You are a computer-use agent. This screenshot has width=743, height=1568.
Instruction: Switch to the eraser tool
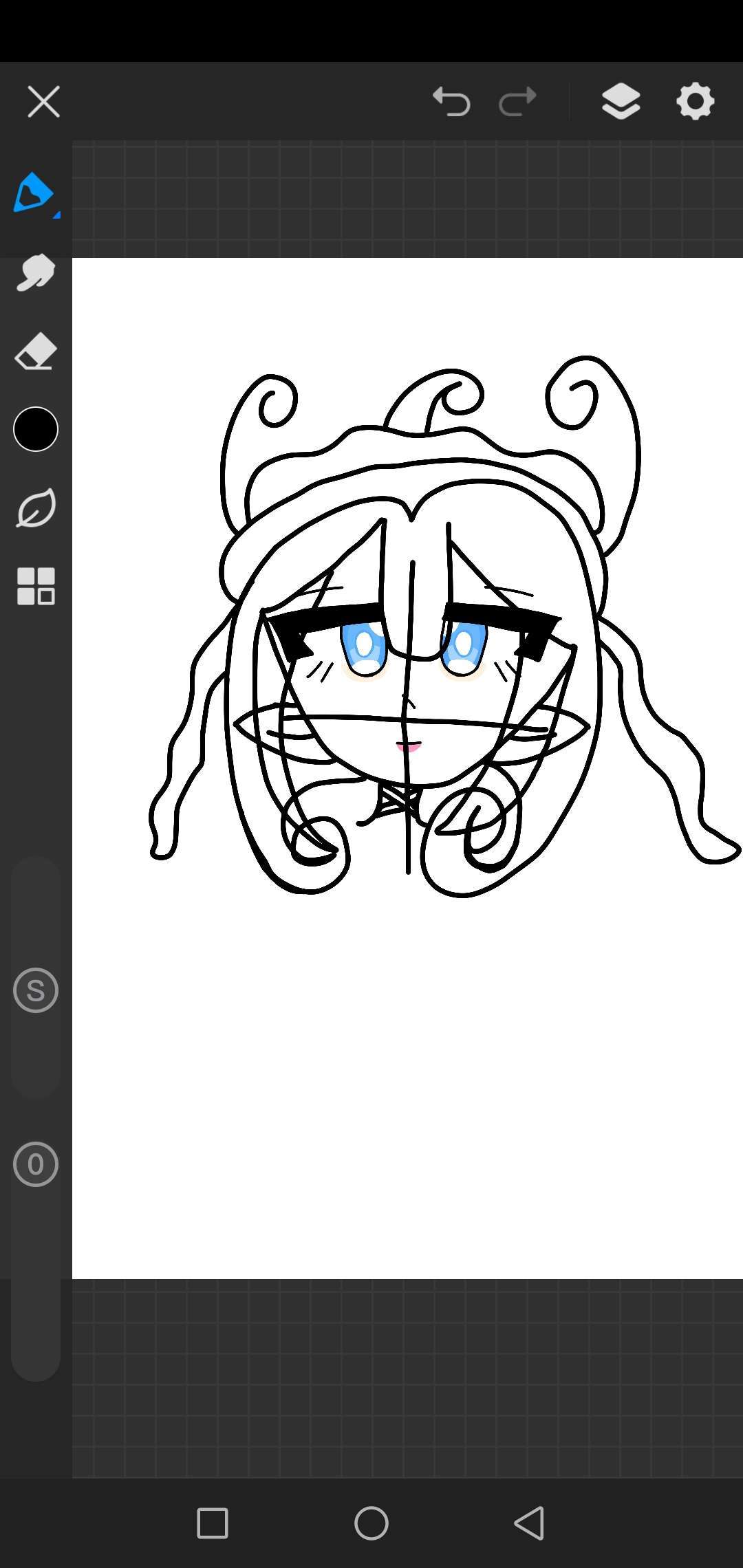point(35,351)
